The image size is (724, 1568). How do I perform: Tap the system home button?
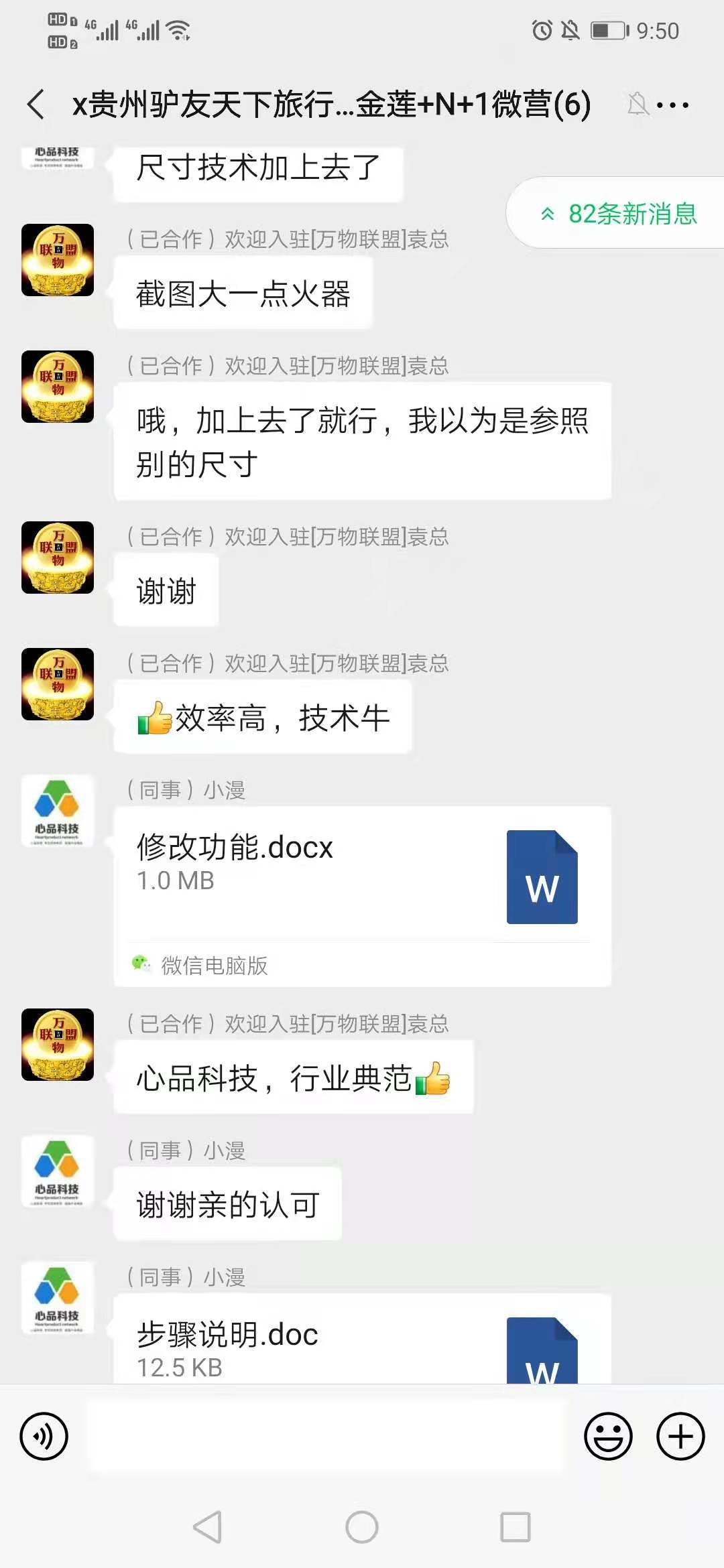pos(362,1527)
